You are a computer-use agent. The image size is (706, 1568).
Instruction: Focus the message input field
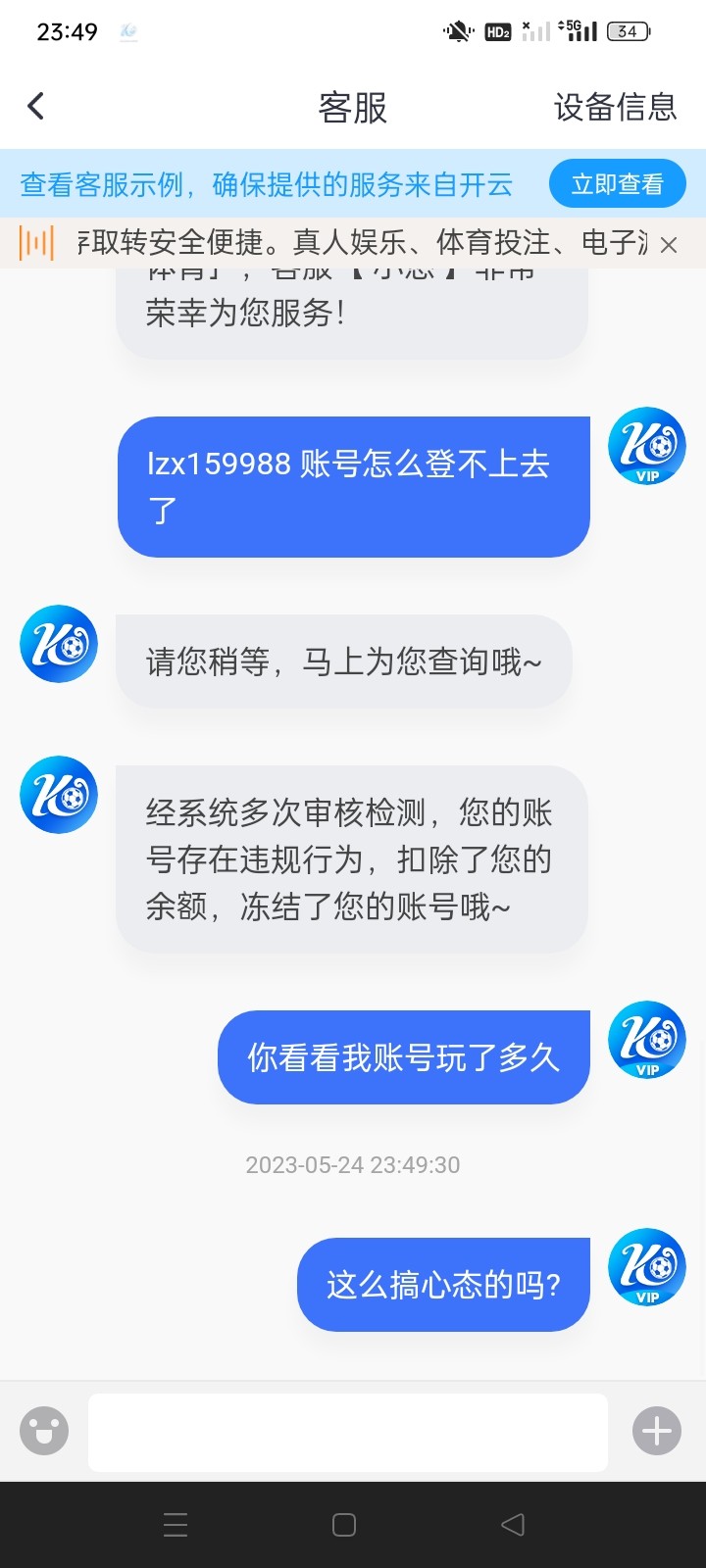click(x=348, y=1432)
